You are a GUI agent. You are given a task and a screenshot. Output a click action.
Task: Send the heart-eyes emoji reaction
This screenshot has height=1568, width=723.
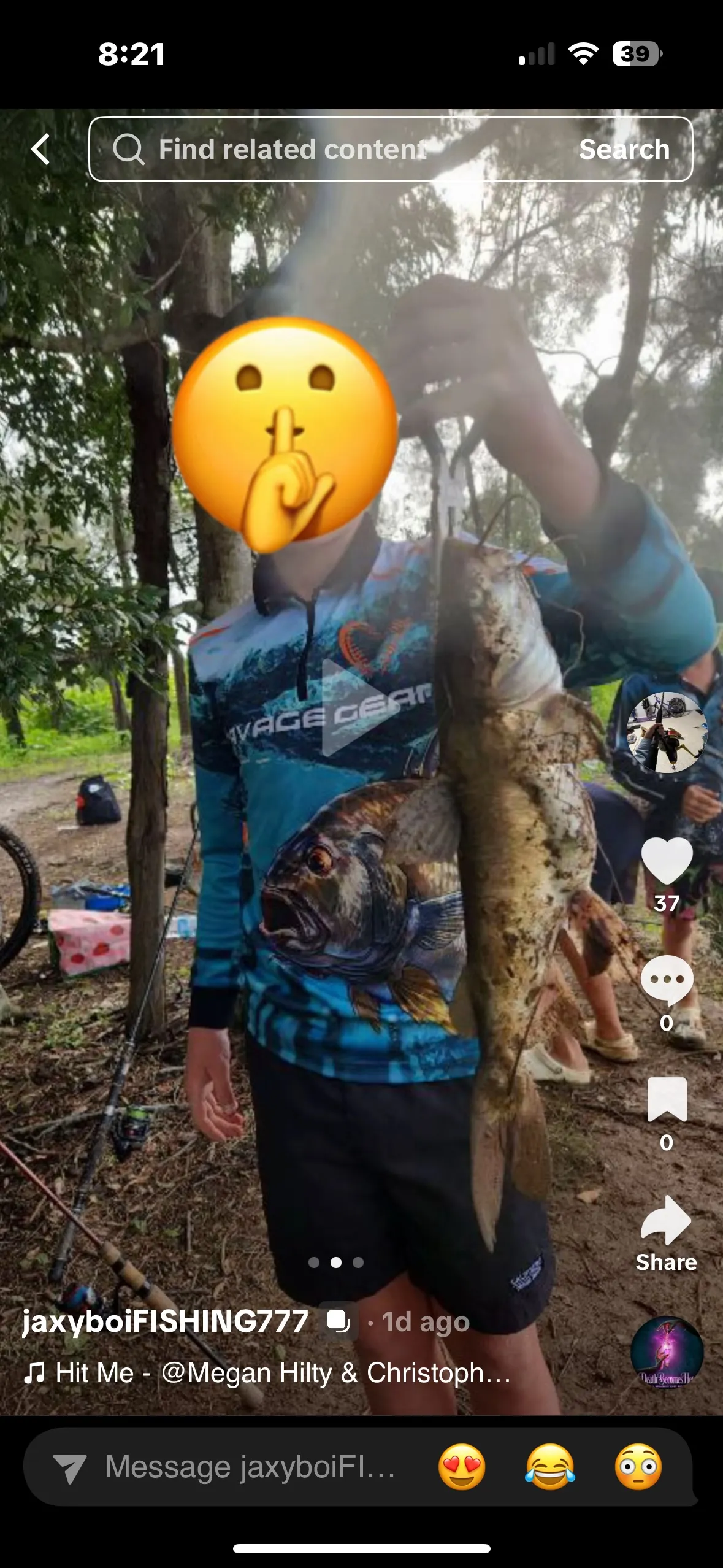[x=462, y=1467]
